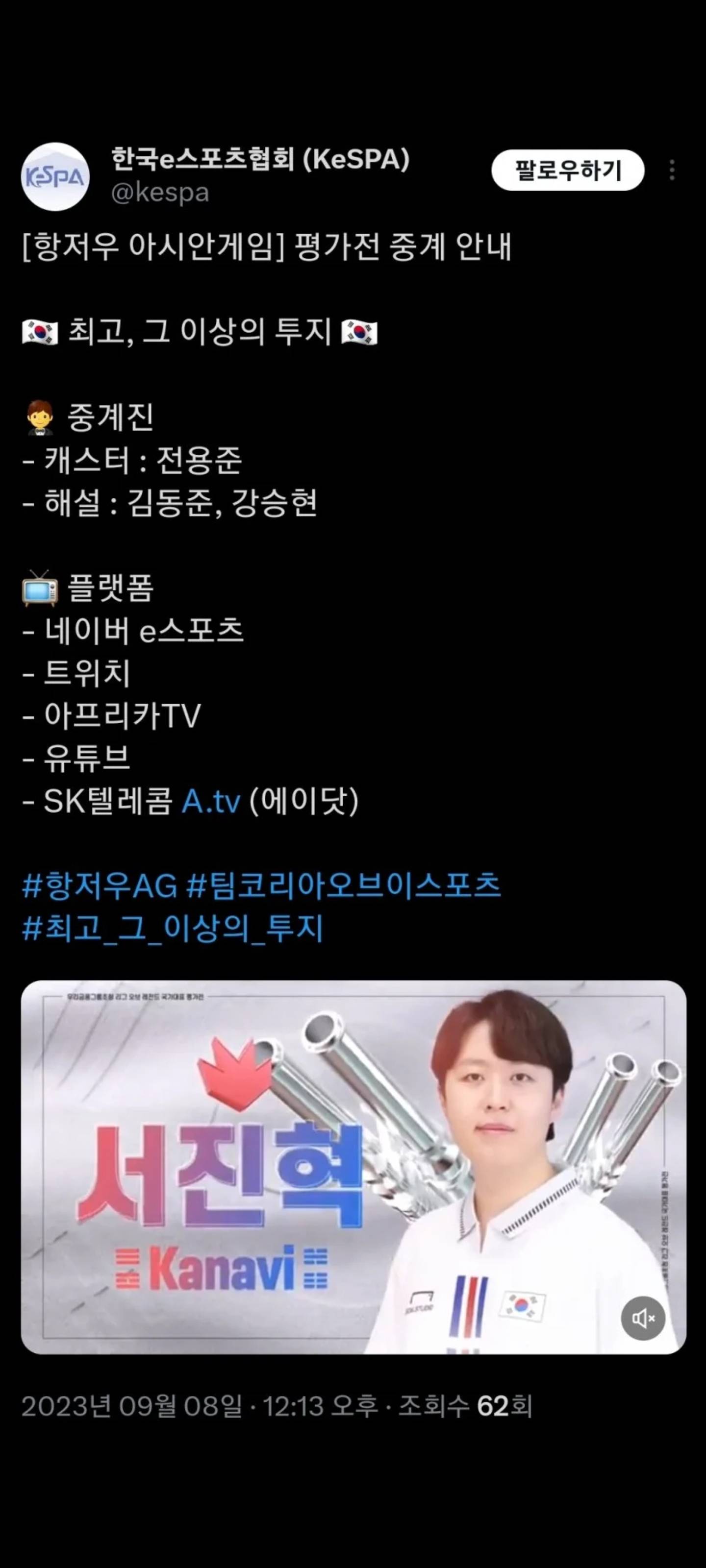Open hashtag #최고_그_이상의_투지

(x=172, y=928)
